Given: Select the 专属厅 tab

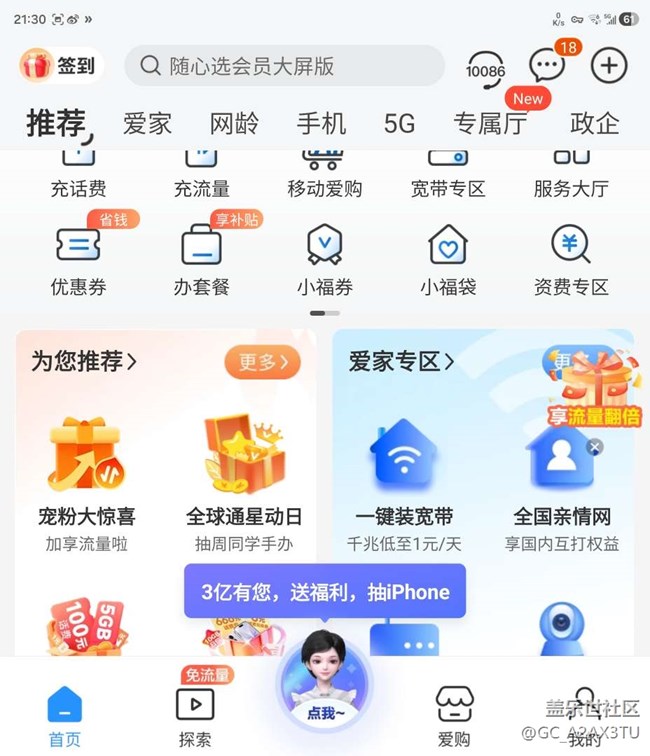Looking at the screenshot, I should tap(489, 124).
